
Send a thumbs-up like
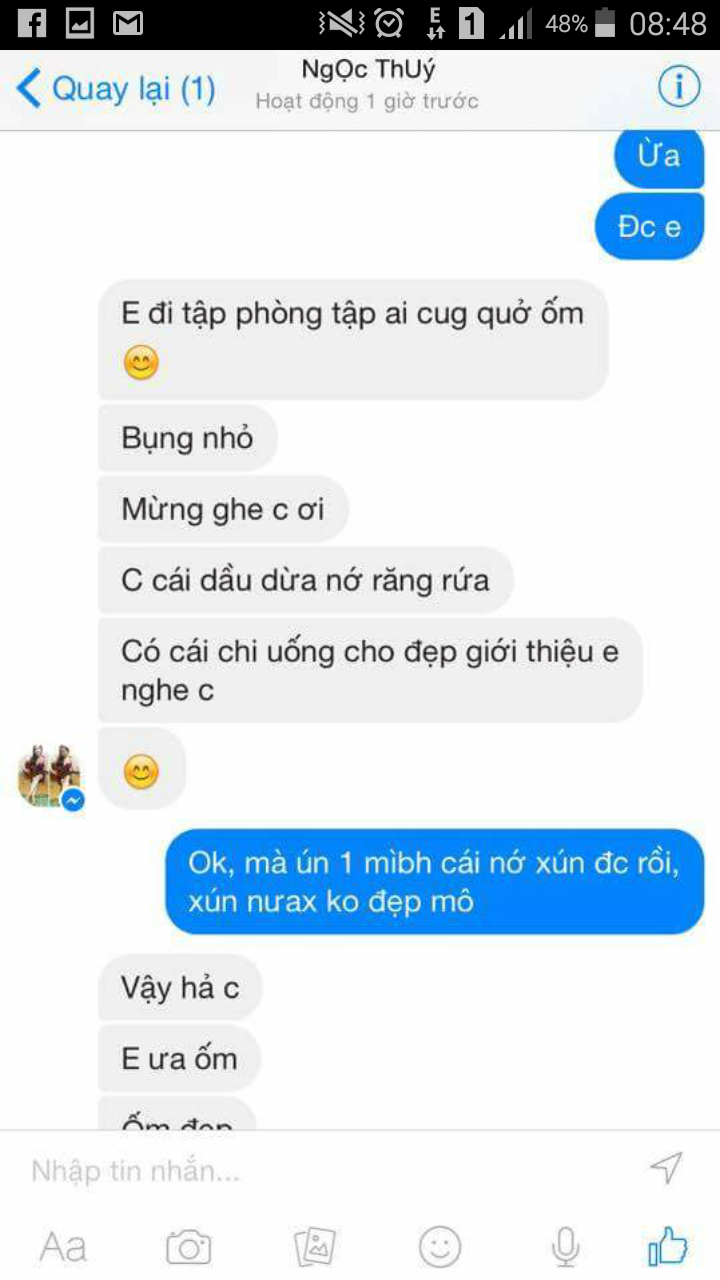[x=668, y=1246]
